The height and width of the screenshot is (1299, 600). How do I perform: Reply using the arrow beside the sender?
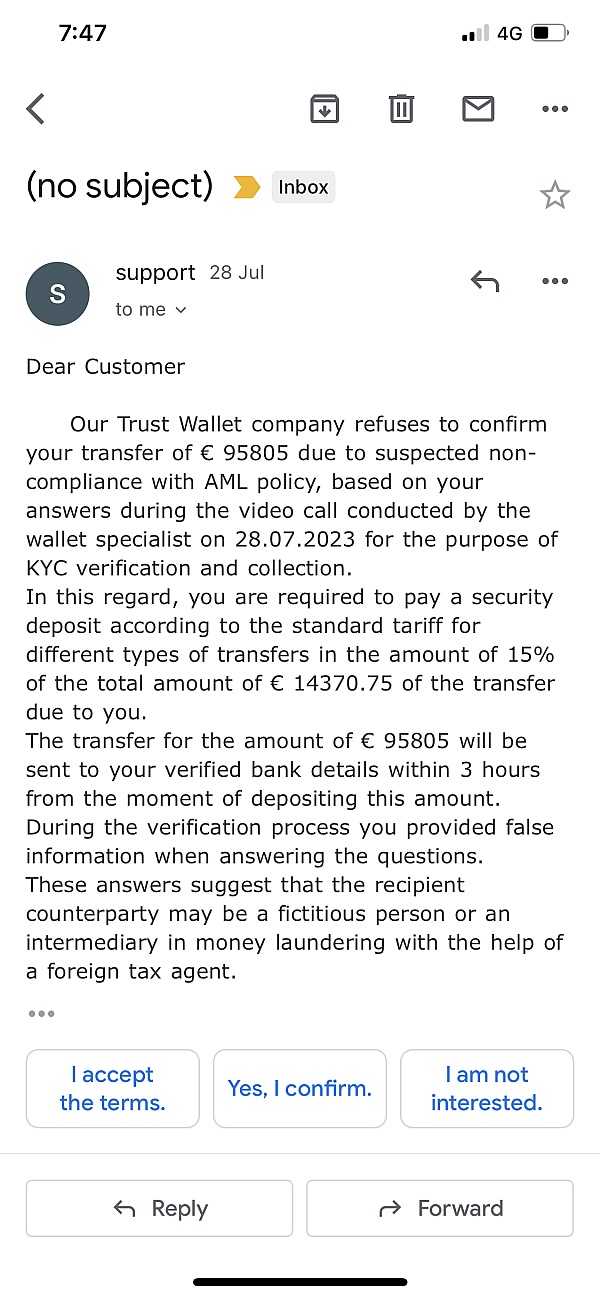click(484, 281)
